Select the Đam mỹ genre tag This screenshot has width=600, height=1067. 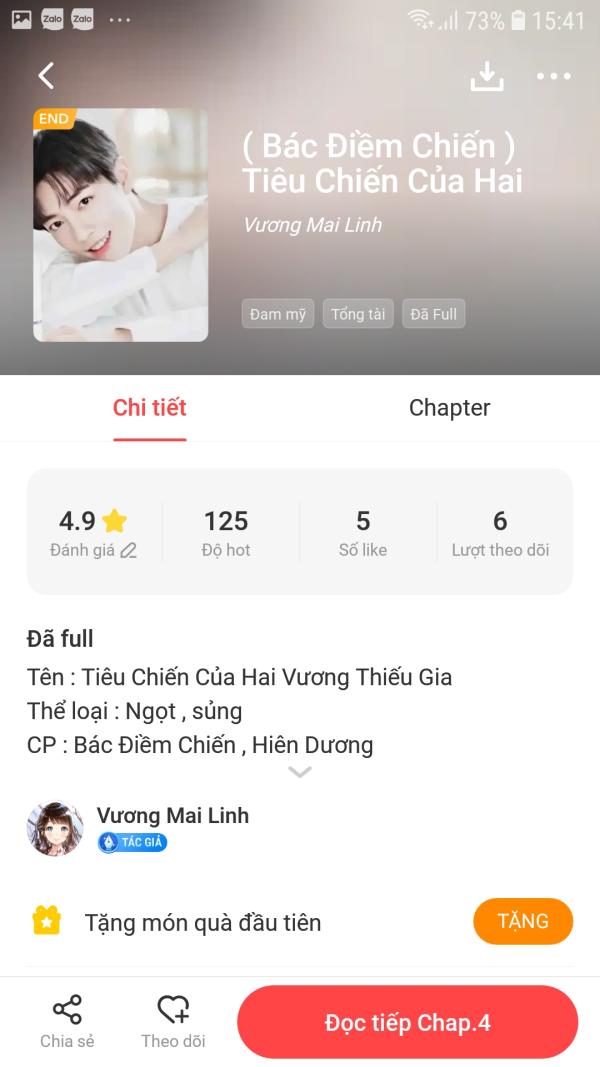click(x=278, y=314)
